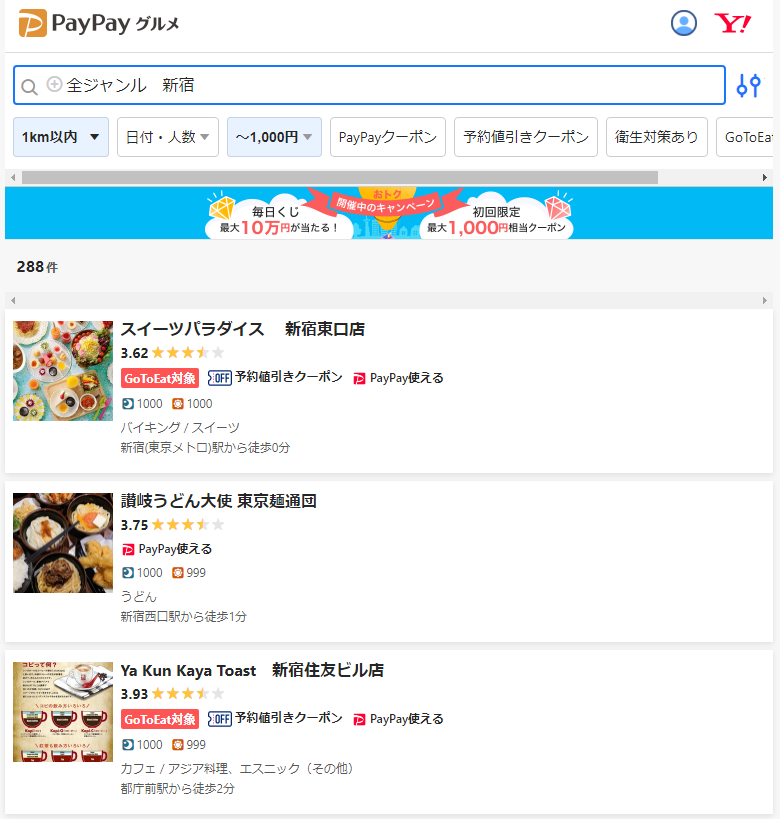This screenshot has height=819, width=780.
Task: Open Ya Kun Kaya Toast 新宿住友ビル店 listing
Action: [x=252, y=670]
